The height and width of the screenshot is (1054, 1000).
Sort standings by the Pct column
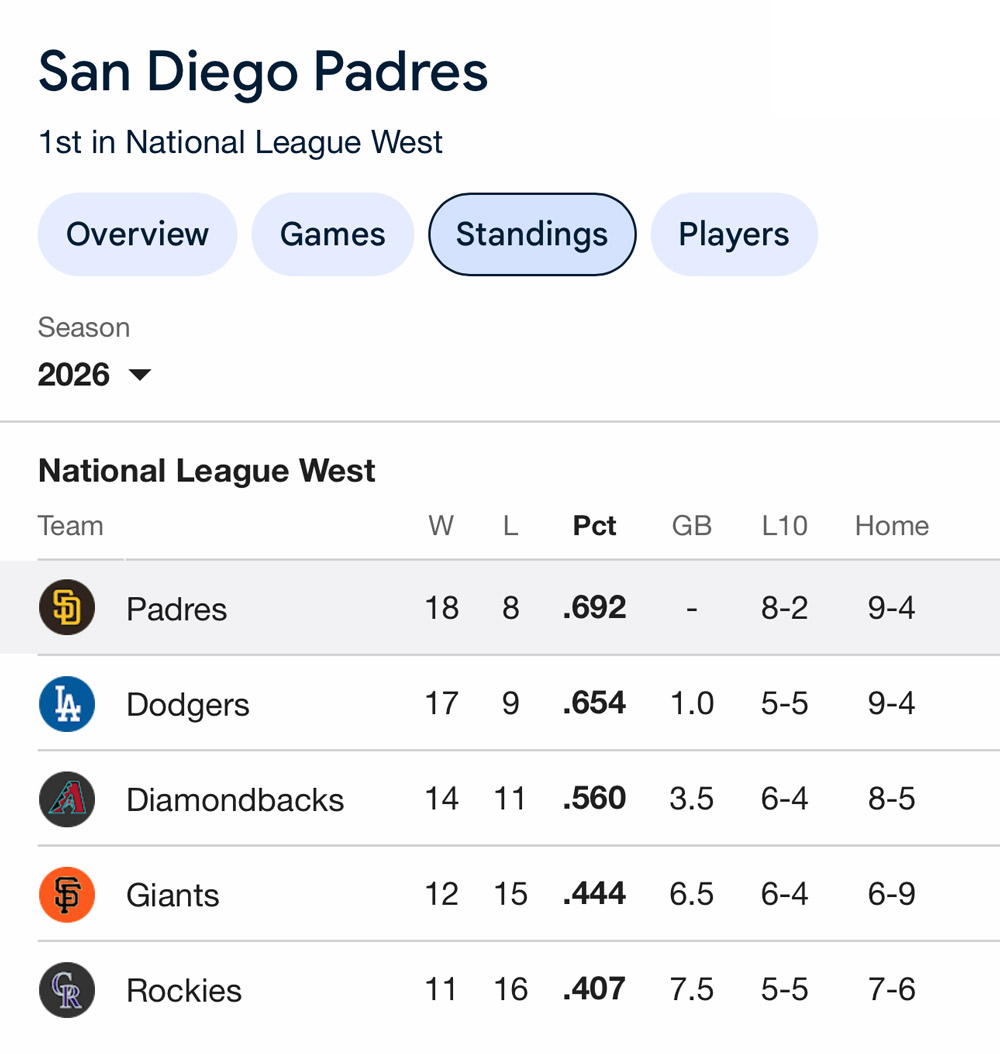(x=594, y=525)
